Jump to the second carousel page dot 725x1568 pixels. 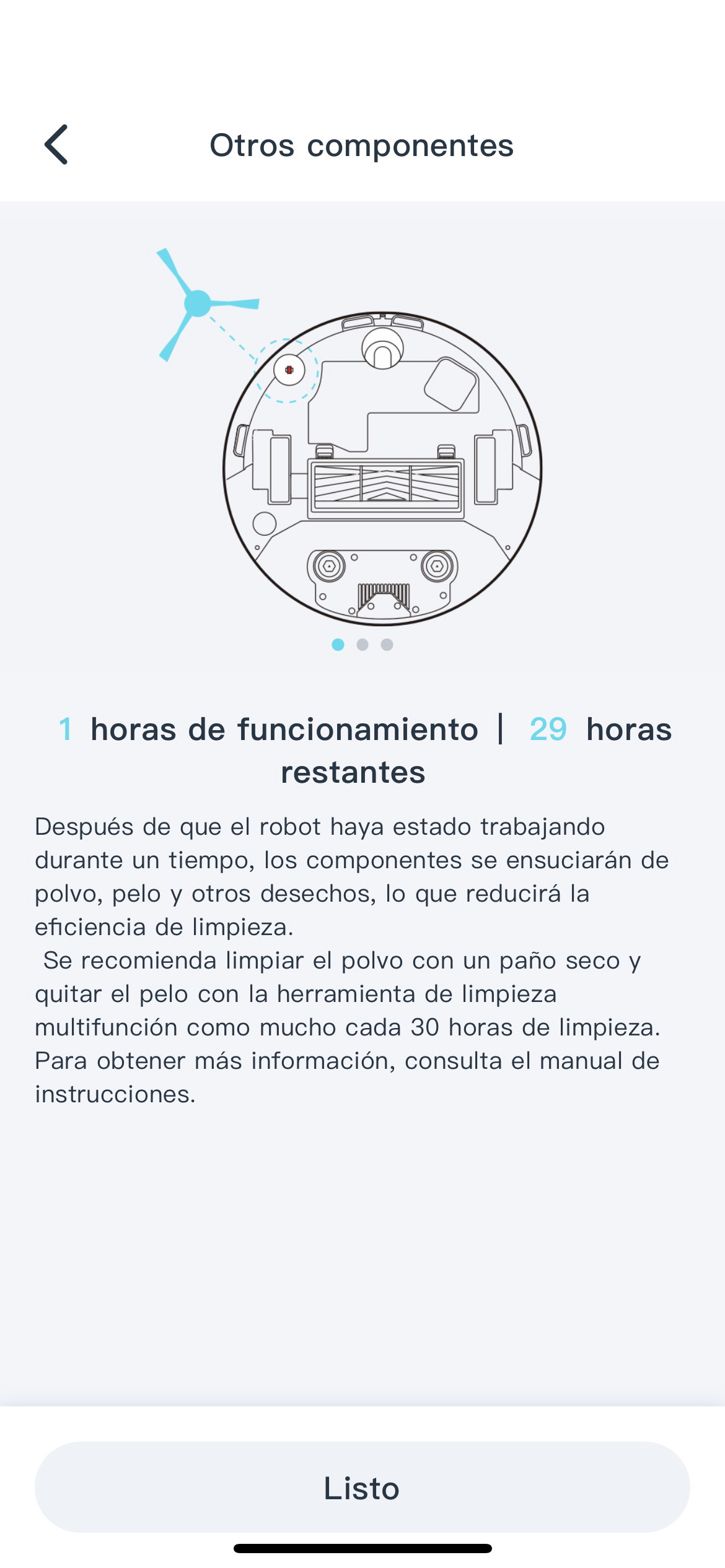(362, 645)
